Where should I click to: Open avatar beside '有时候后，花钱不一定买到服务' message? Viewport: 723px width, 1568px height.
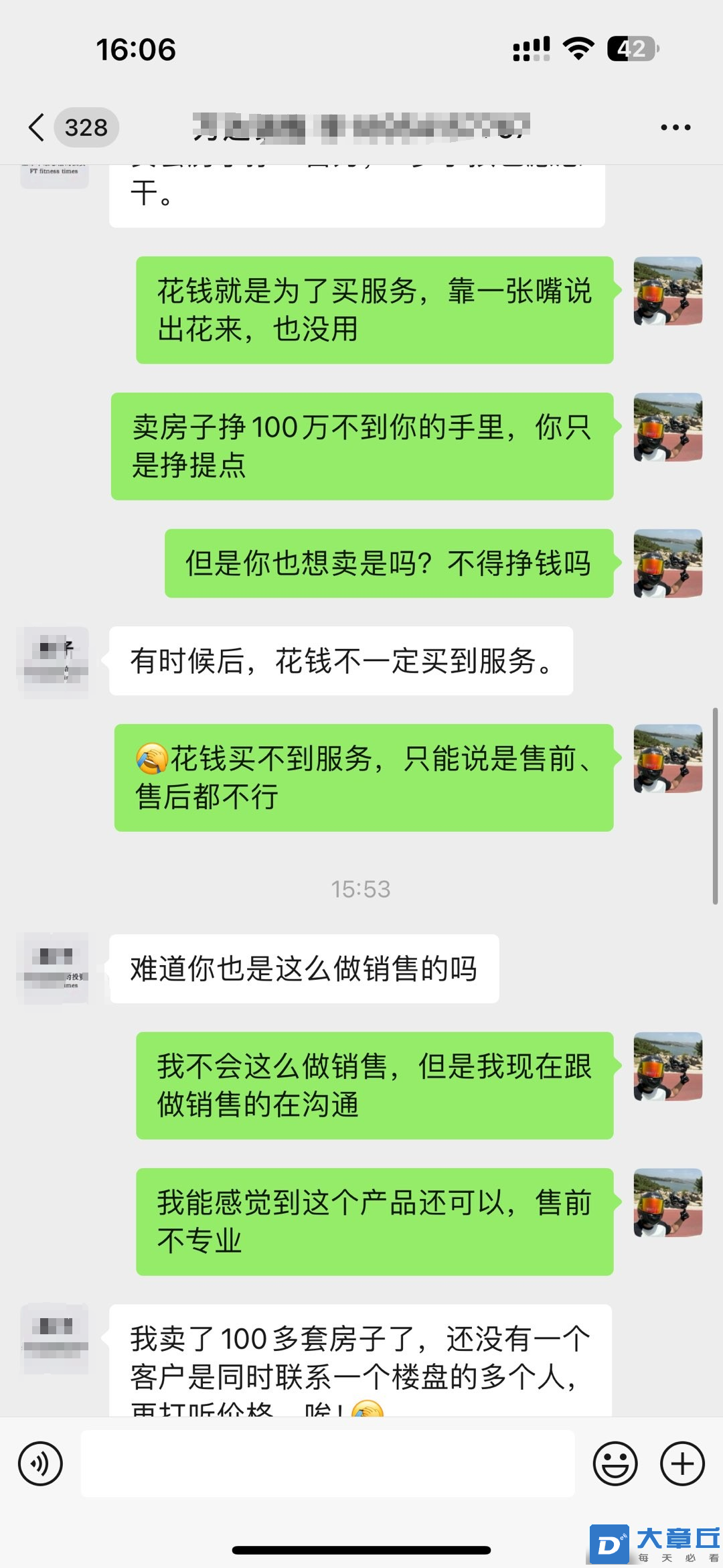pos(55,662)
